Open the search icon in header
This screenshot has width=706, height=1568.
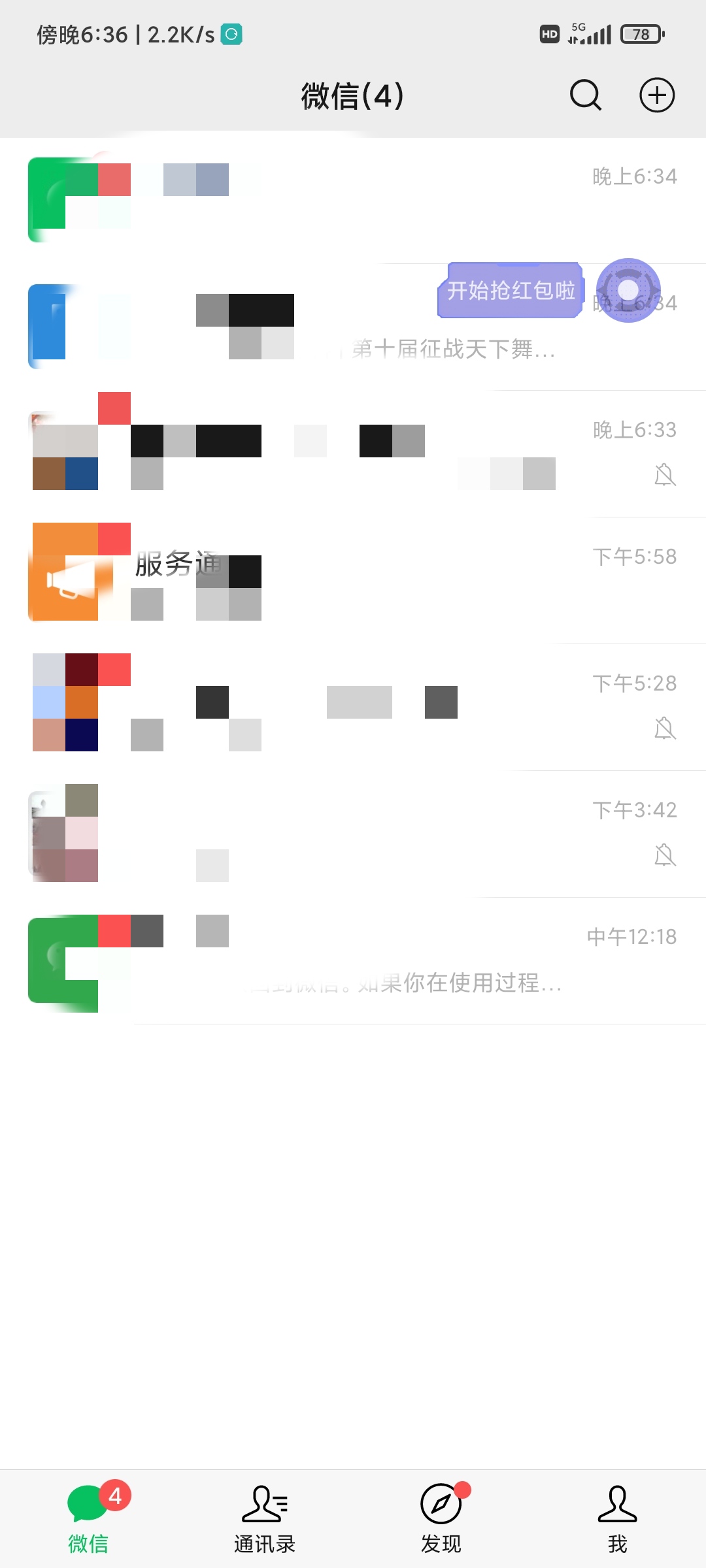(585, 96)
